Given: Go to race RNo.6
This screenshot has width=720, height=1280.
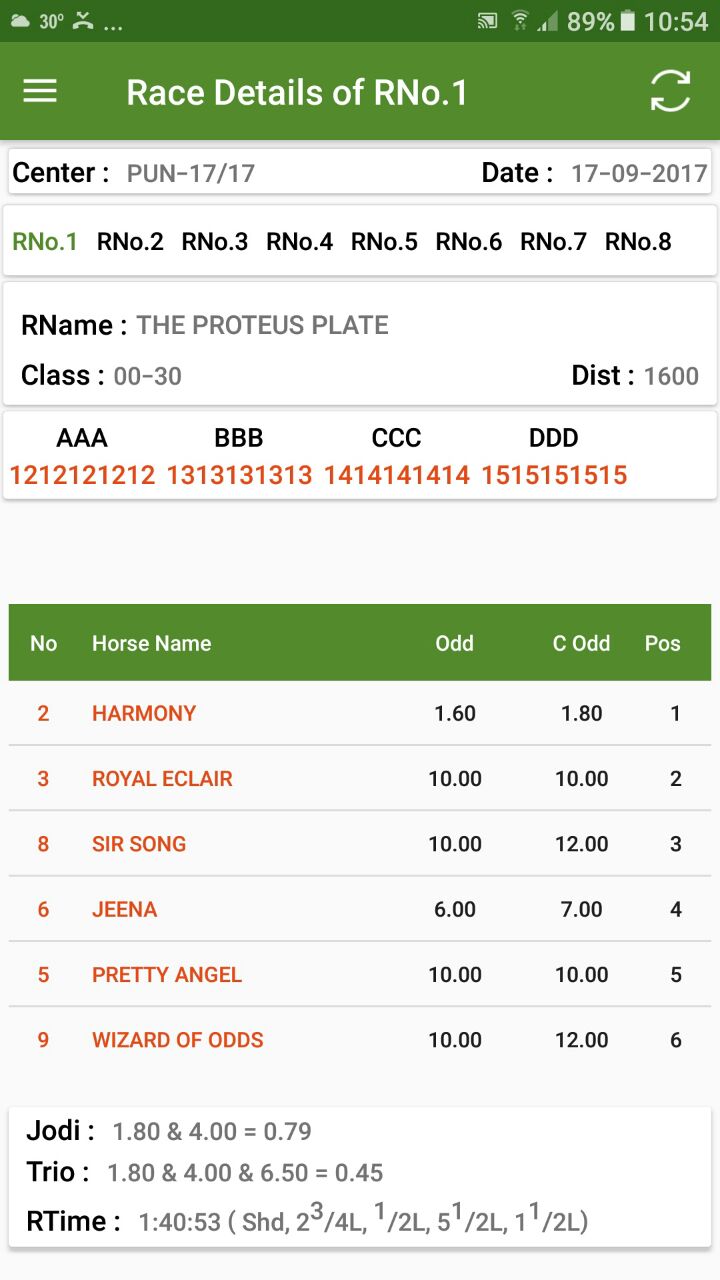Looking at the screenshot, I should tap(469, 241).
